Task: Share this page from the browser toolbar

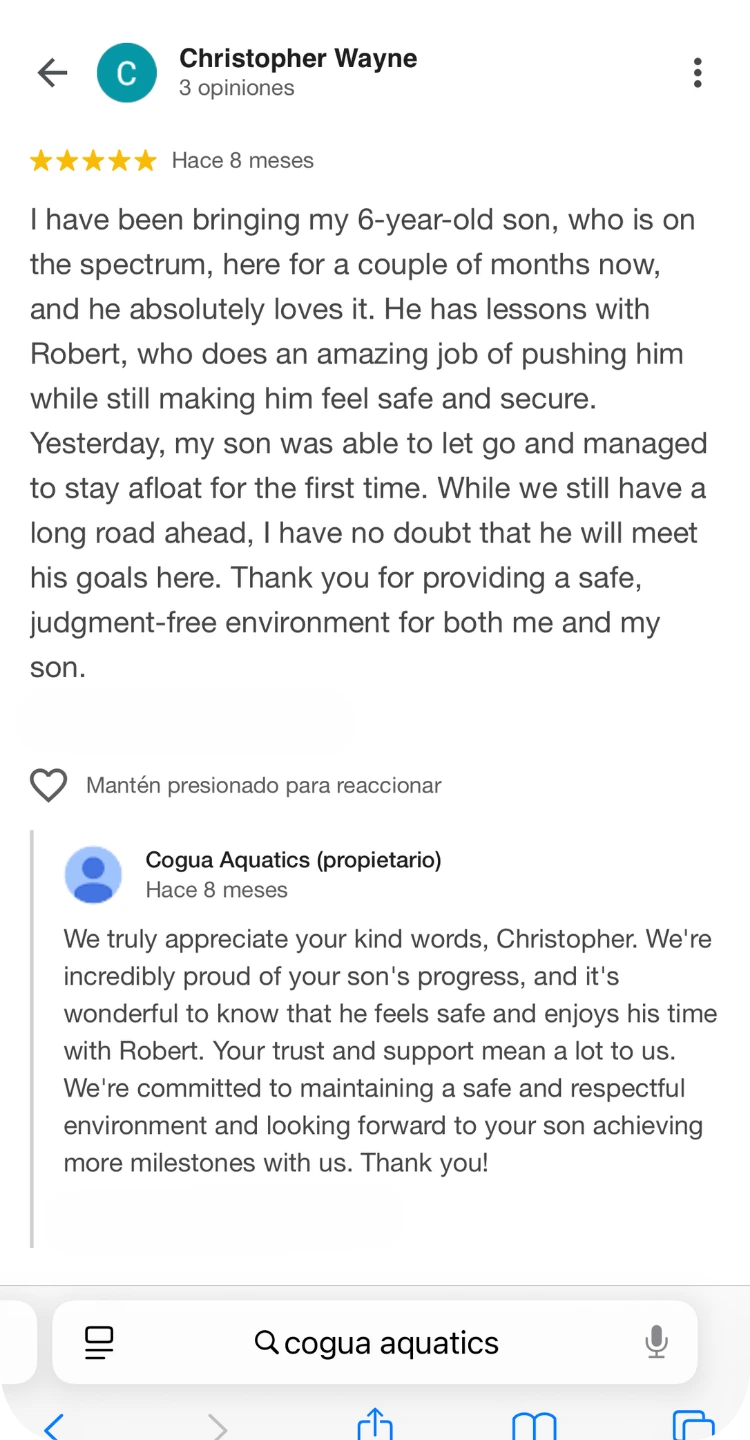Action: pyautogui.click(x=375, y=1425)
